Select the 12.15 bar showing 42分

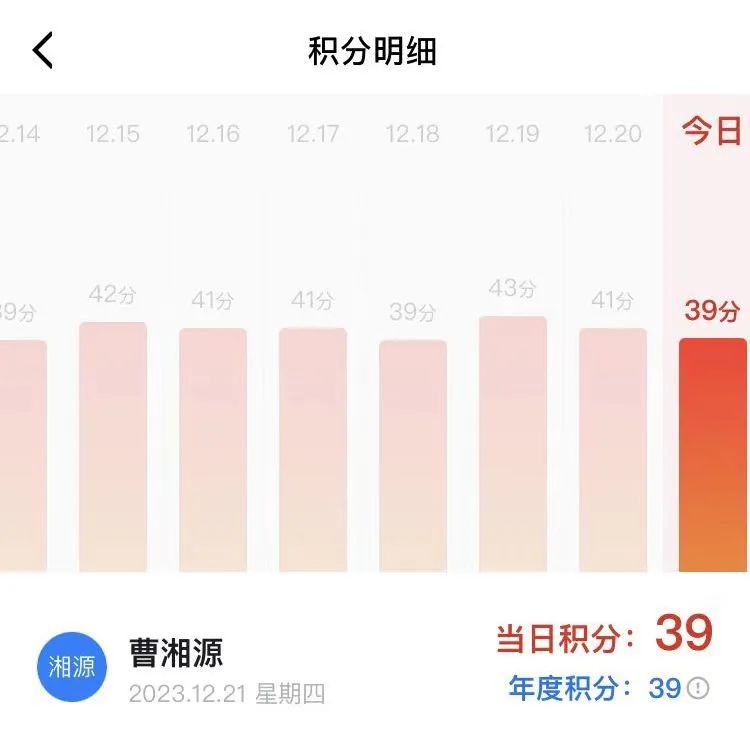tap(113, 446)
